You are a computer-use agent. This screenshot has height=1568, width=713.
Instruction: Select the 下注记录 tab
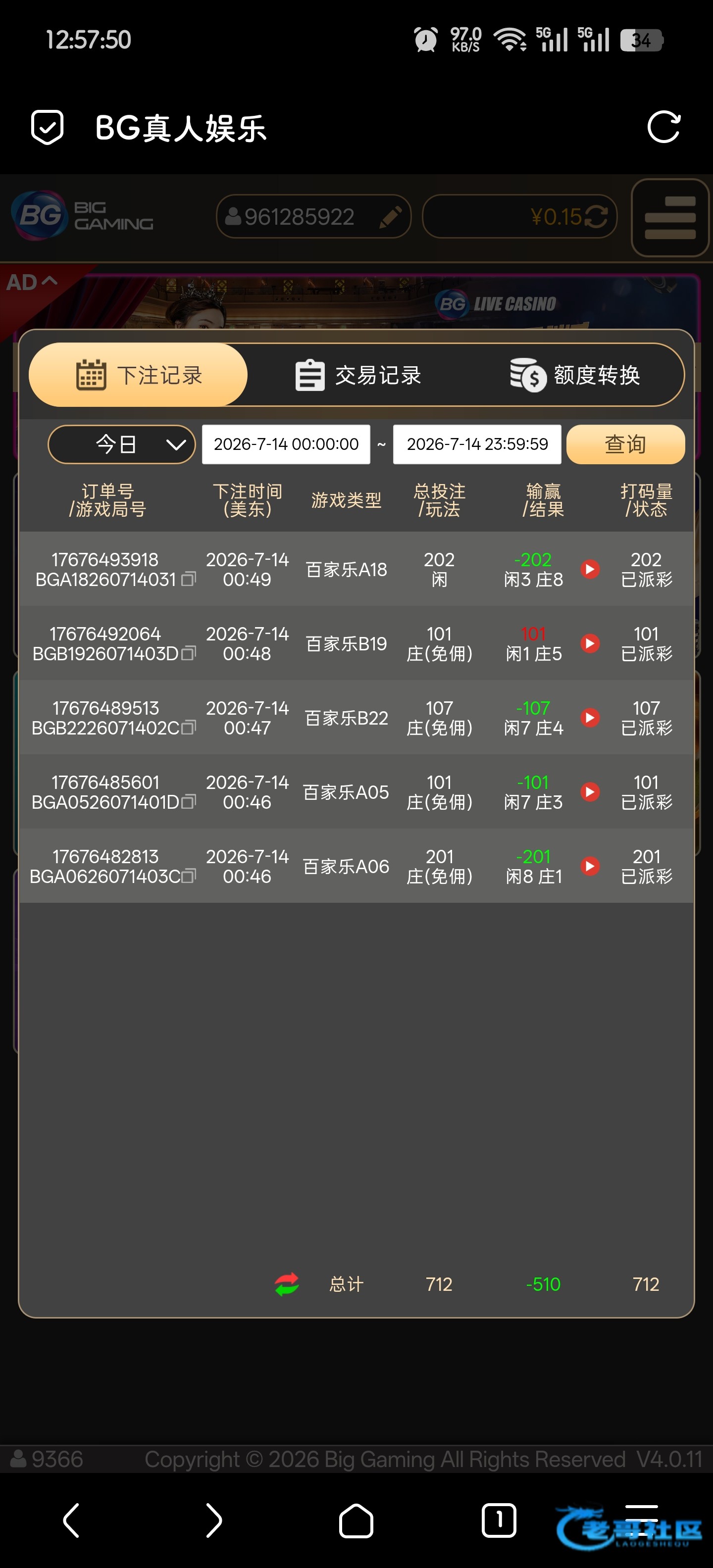click(138, 375)
